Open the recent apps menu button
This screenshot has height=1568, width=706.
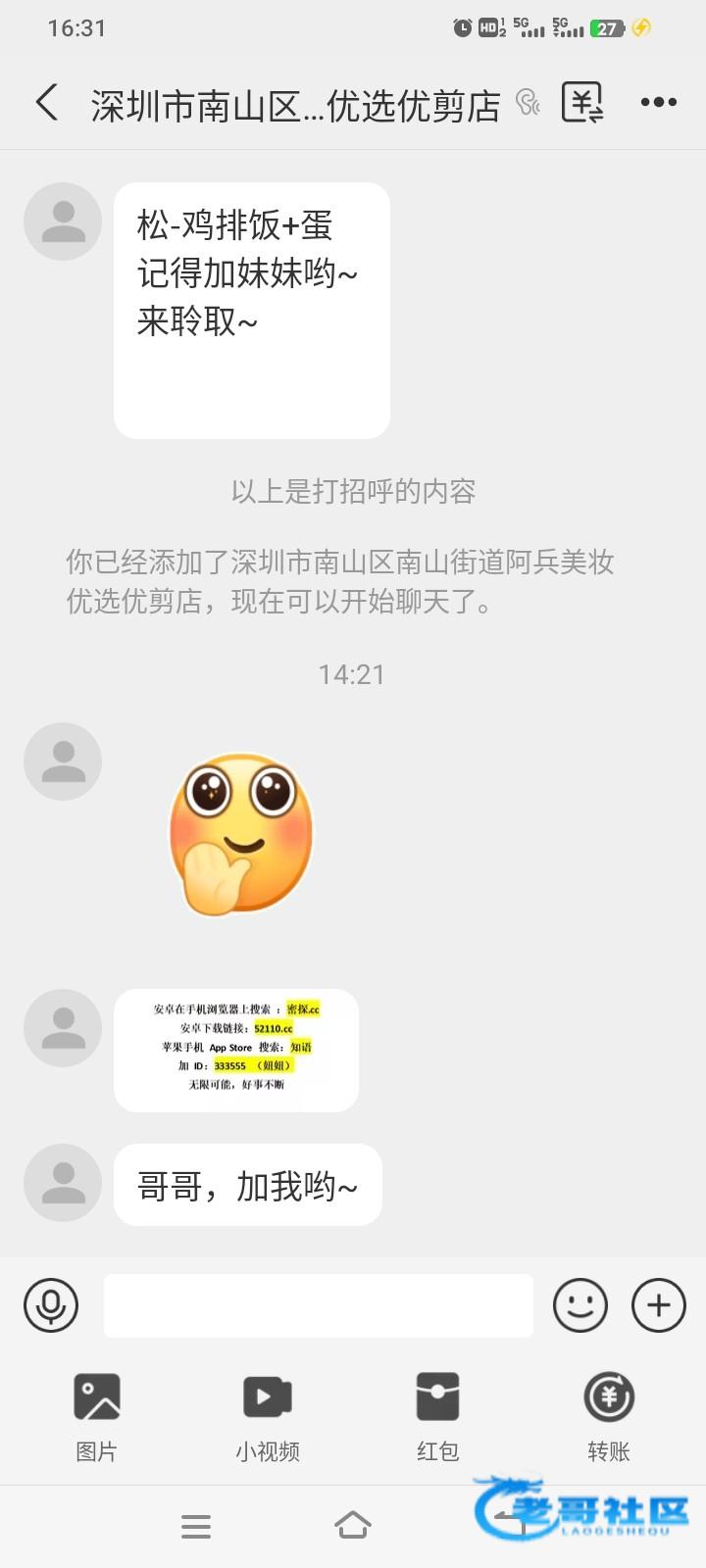[196, 1526]
